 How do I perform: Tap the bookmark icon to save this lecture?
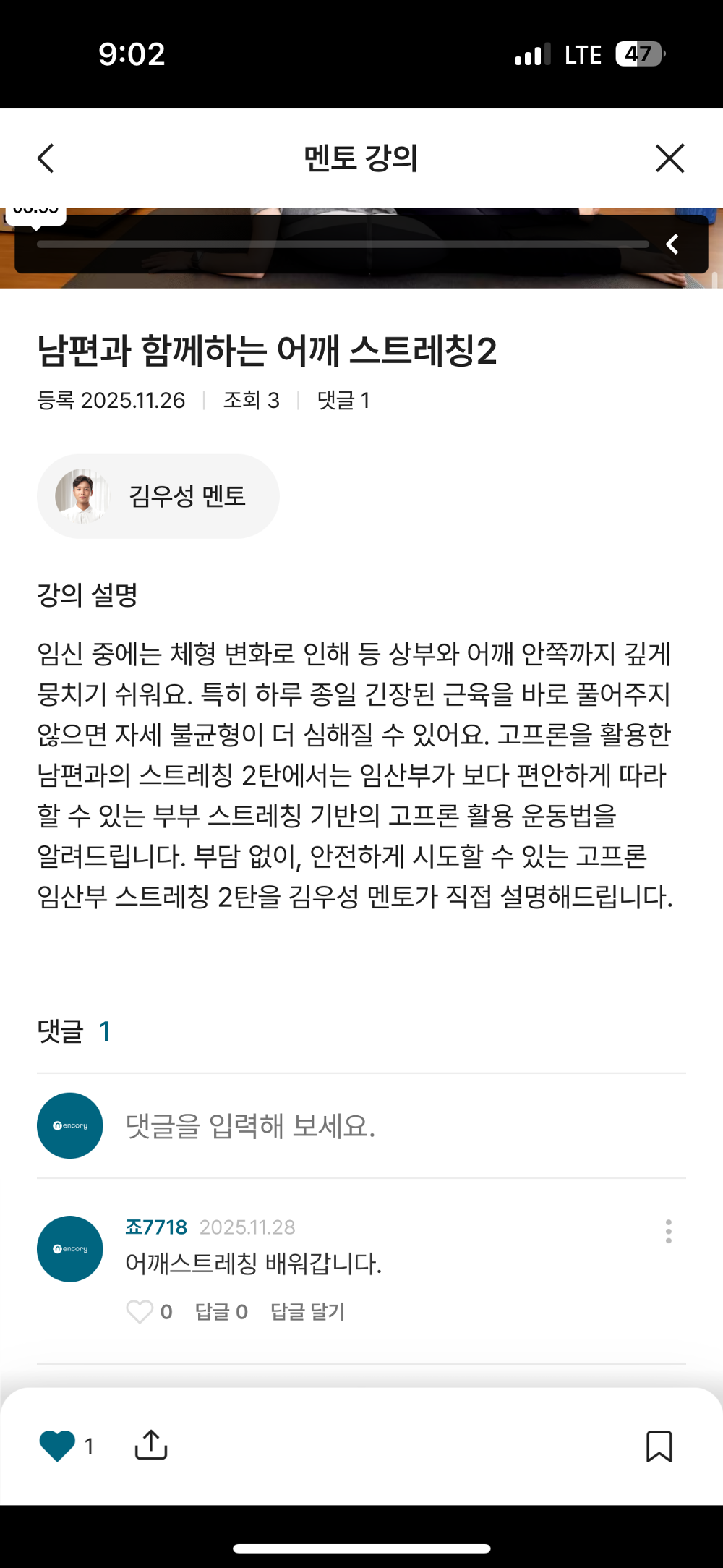[659, 1446]
